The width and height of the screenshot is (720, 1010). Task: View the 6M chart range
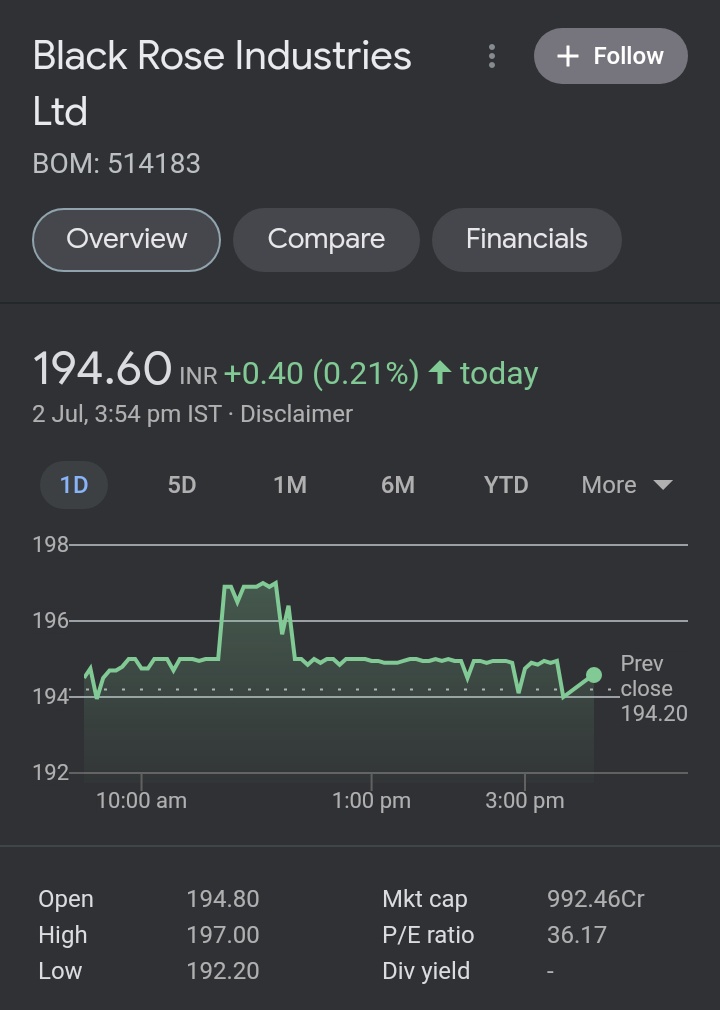tap(398, 485)
